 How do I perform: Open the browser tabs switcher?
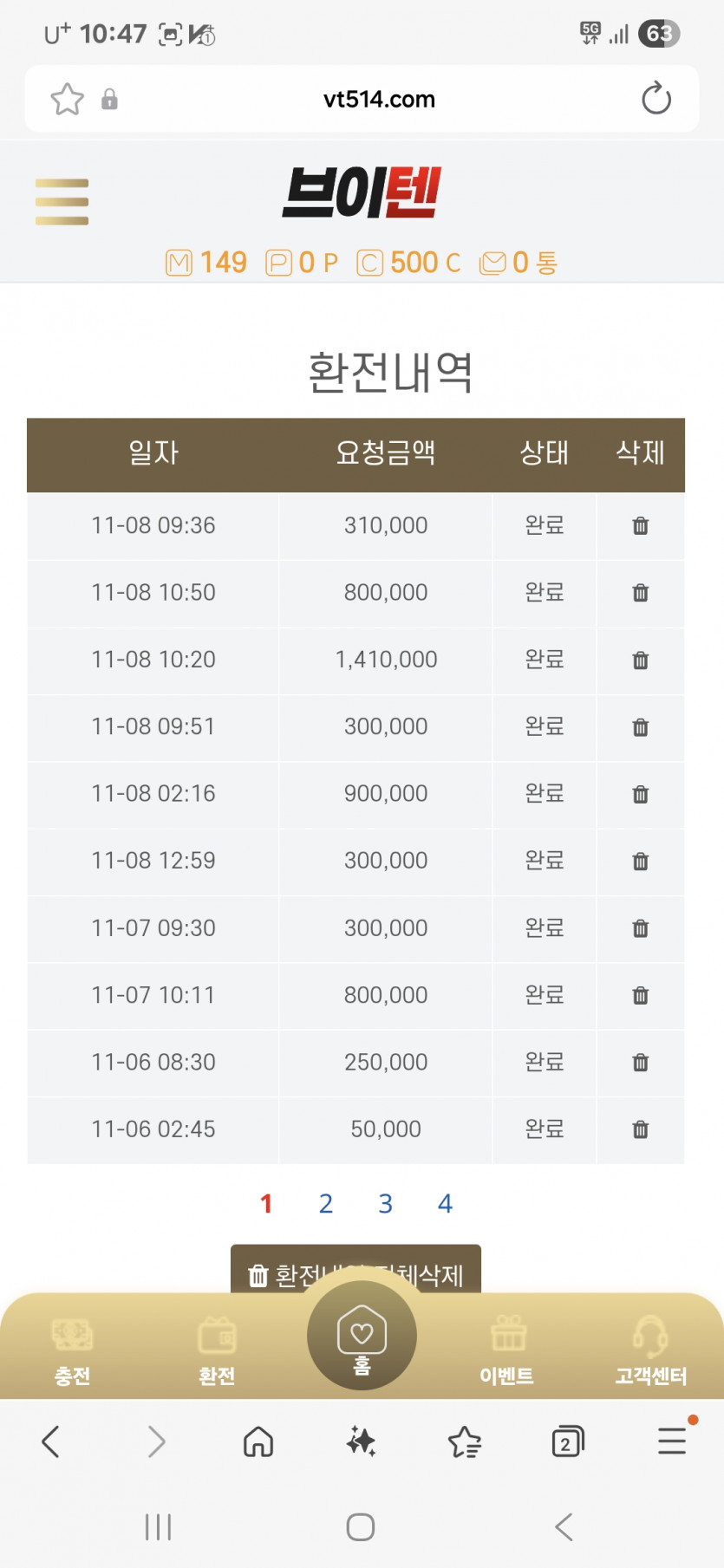(567, 1442)
